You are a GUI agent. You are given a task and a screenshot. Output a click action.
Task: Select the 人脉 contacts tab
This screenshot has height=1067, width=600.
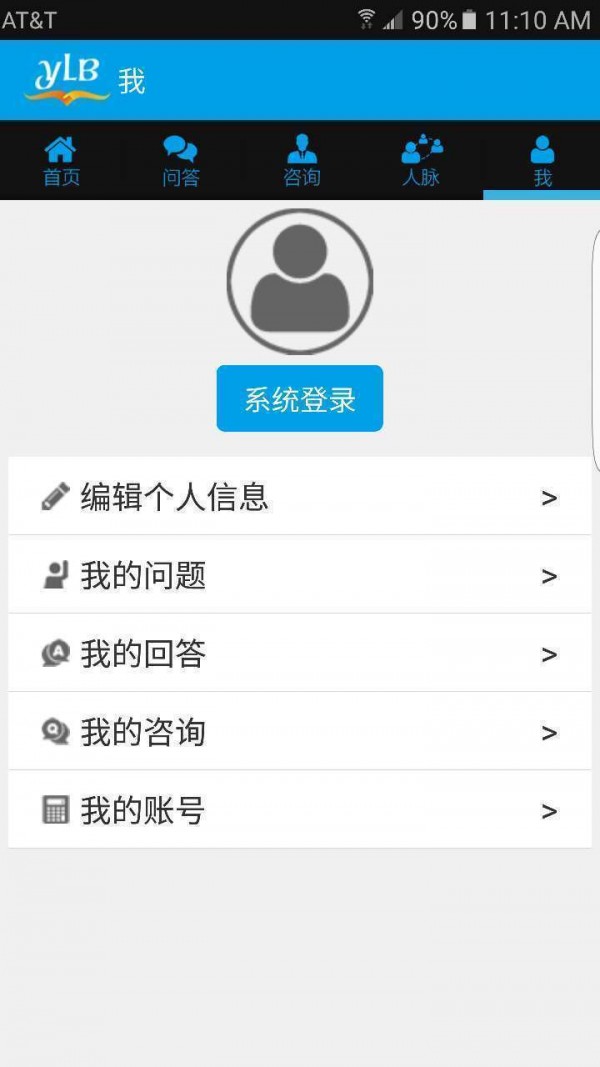421,161
